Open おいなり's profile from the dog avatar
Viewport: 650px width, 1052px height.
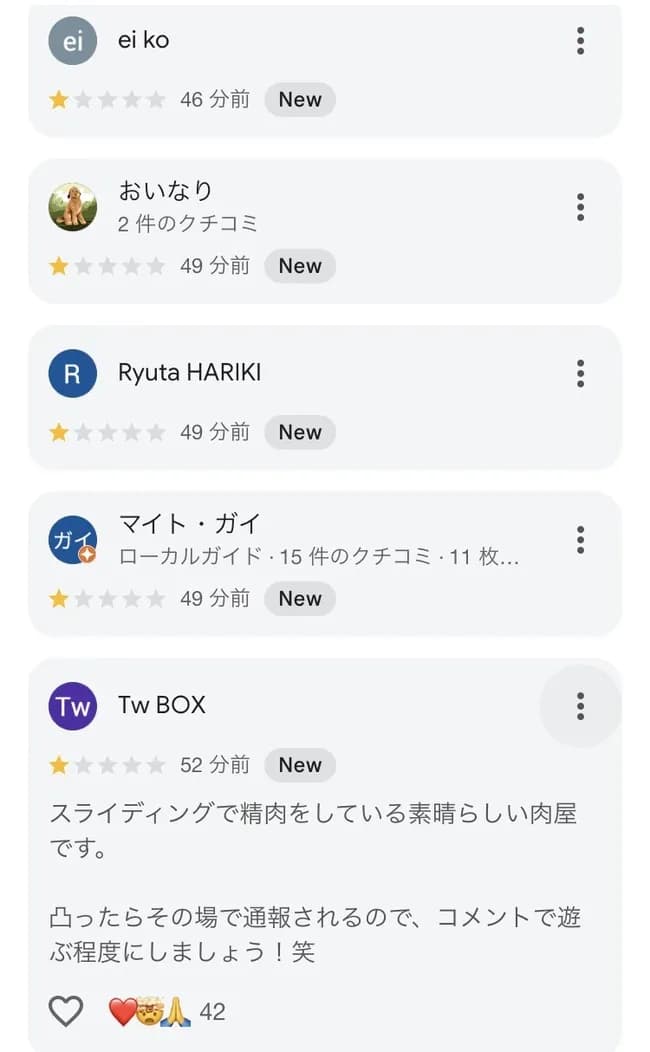73,207
